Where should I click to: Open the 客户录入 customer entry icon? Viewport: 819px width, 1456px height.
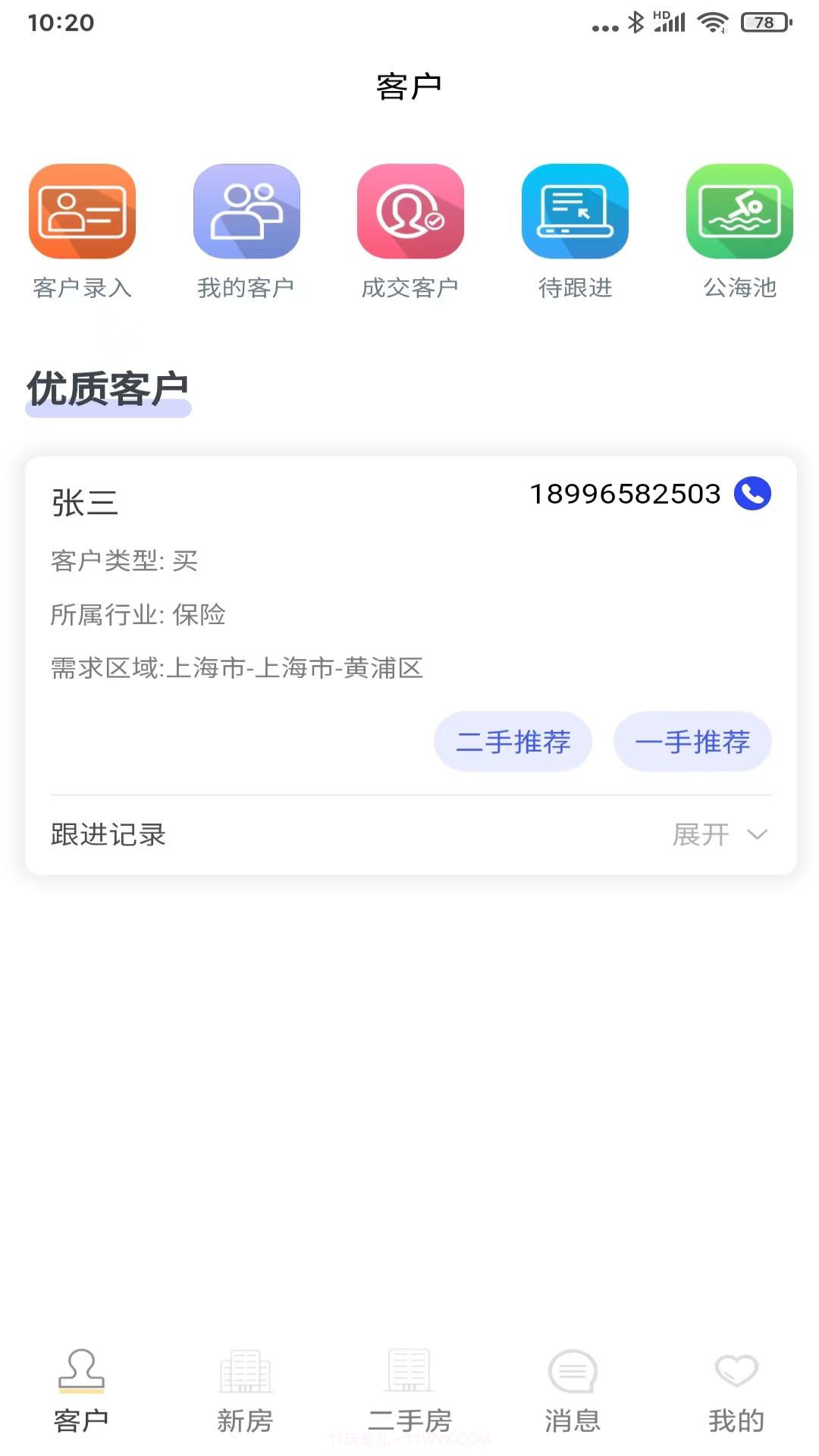[82, 211]
